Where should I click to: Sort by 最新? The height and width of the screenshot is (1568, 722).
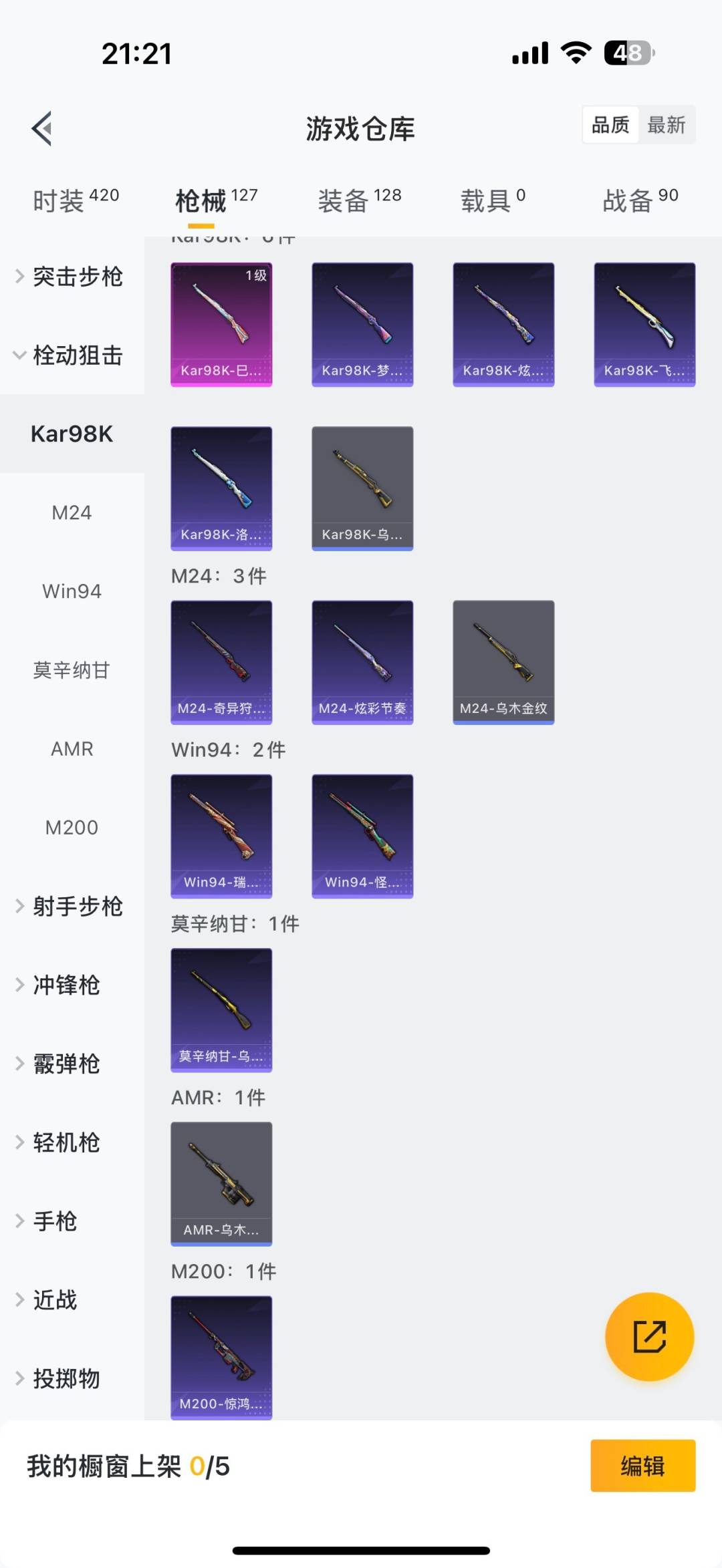click(x=666, y=125)
